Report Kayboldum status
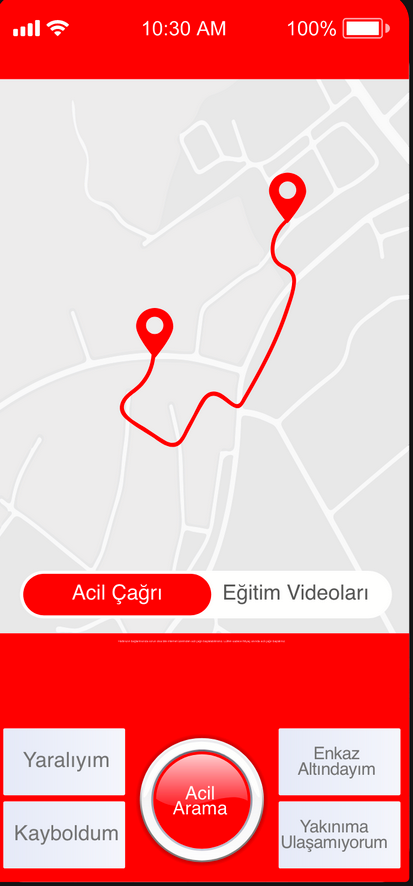The height and width of the screenshot is (886, 413). coord(64,834)
